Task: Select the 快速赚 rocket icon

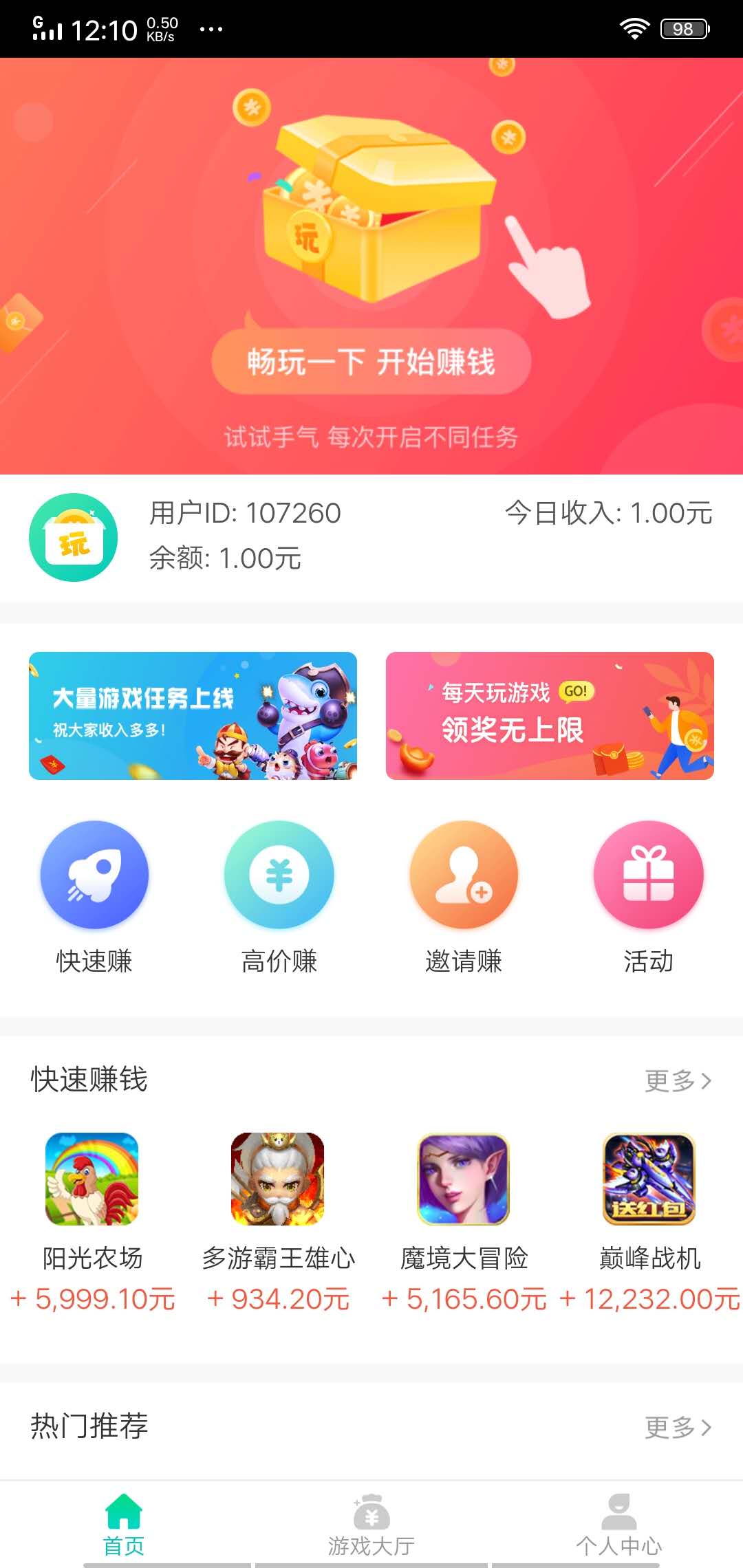Action: [x=94, y=873]
